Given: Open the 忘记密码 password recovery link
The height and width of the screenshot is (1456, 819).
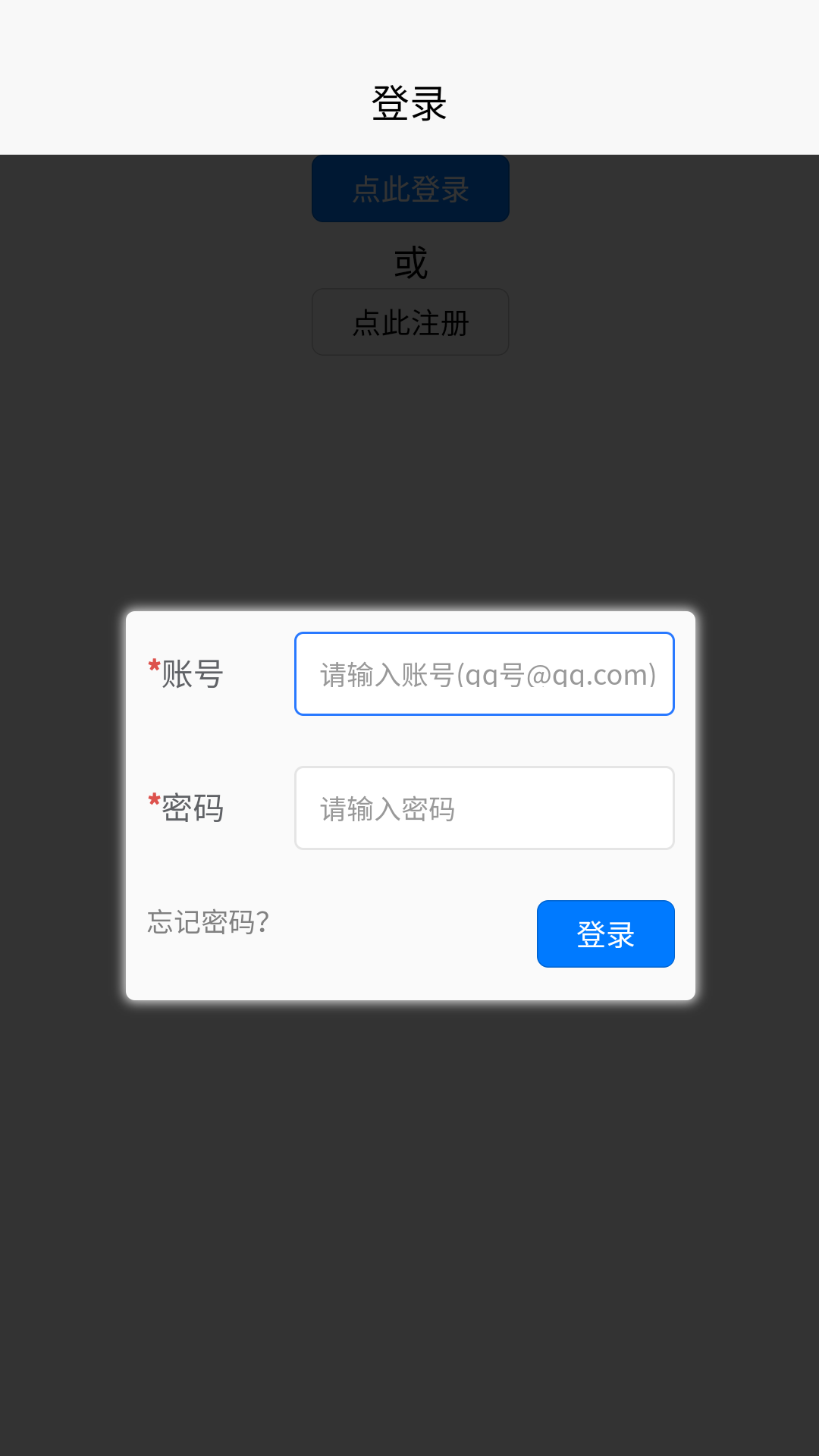Looking at the screenshot, I should coord(207,924).
